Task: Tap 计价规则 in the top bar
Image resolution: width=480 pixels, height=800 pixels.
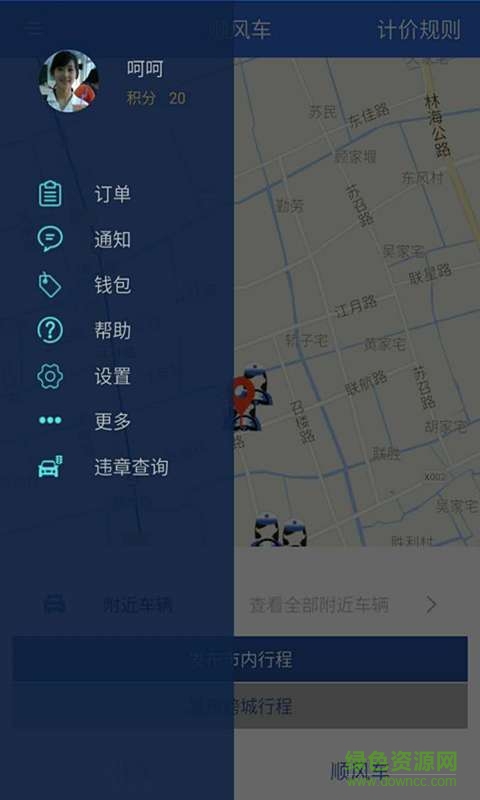Action: [x=418, y=30]
